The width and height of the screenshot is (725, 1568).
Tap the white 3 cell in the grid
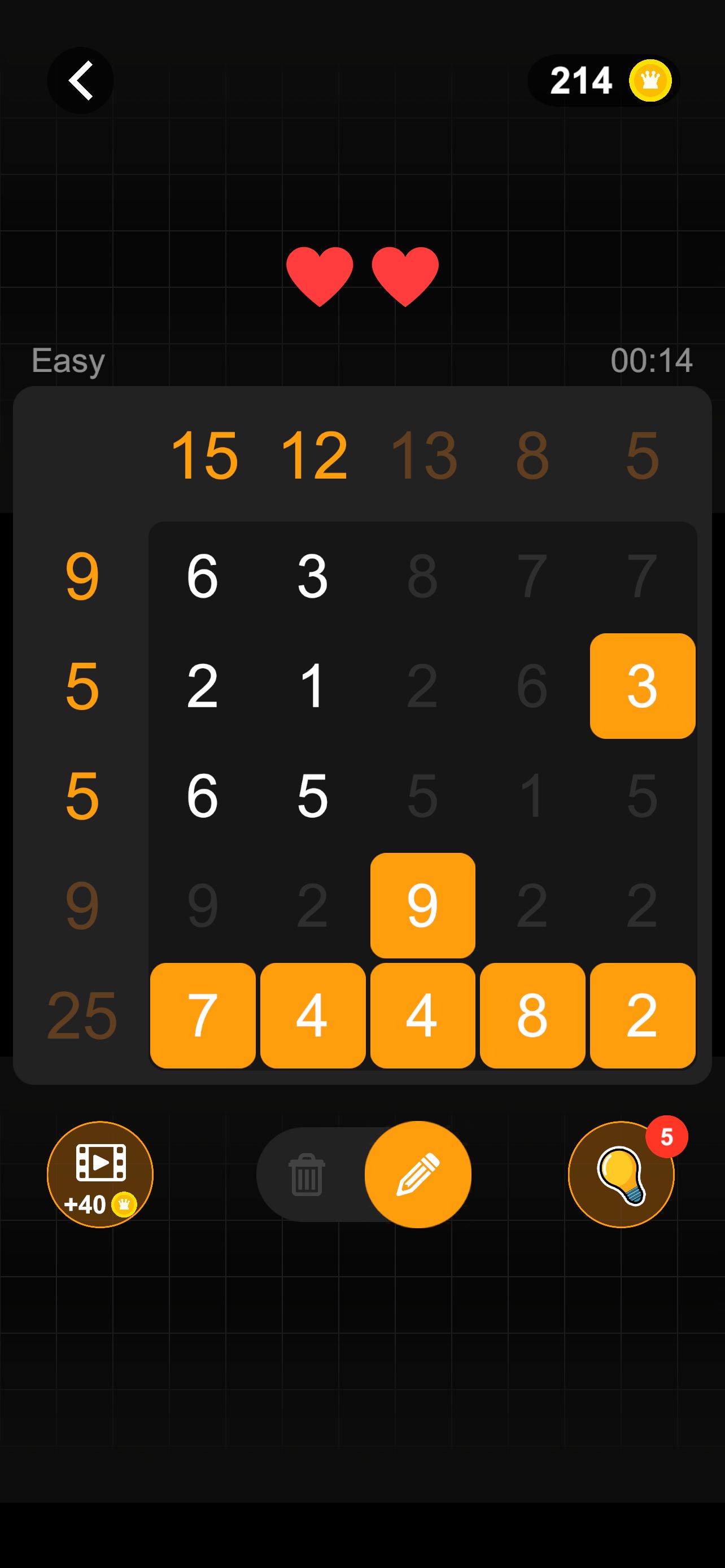tap(313, 576)
